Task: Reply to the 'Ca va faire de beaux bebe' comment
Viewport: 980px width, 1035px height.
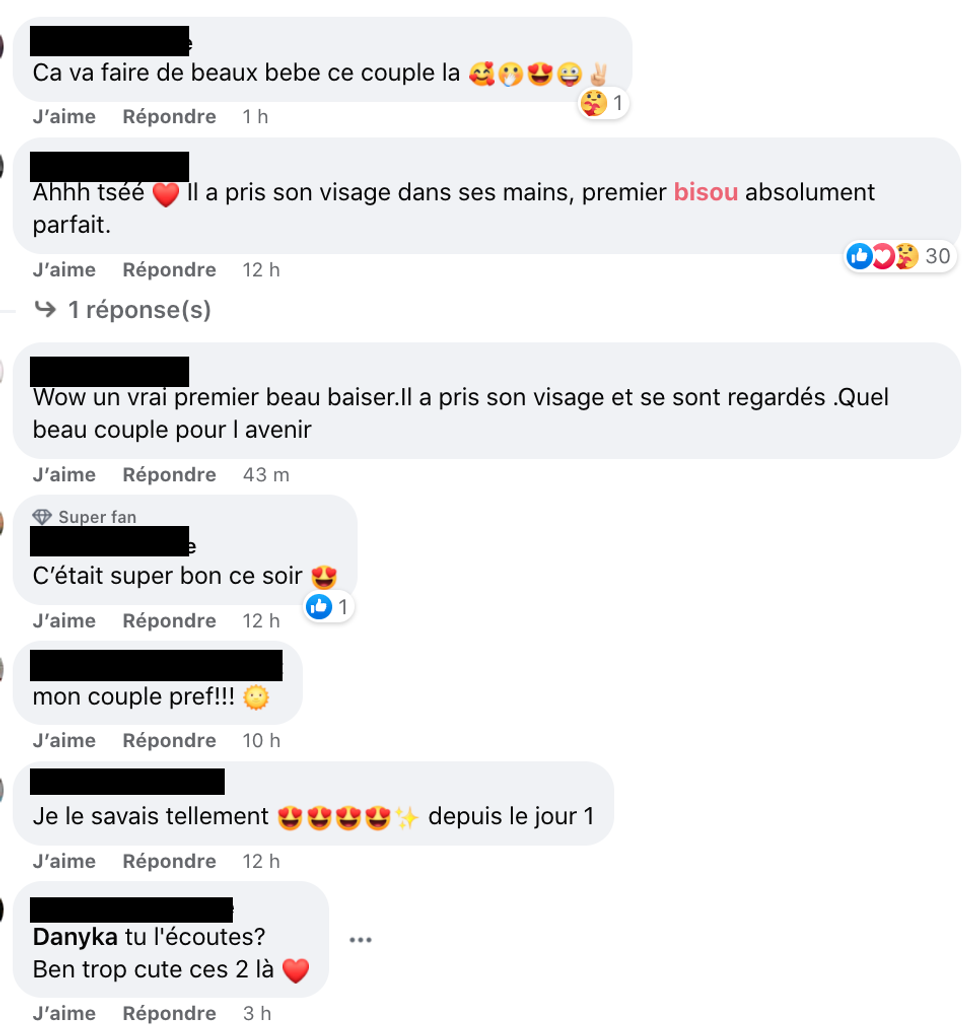Action: pos(169,117)
